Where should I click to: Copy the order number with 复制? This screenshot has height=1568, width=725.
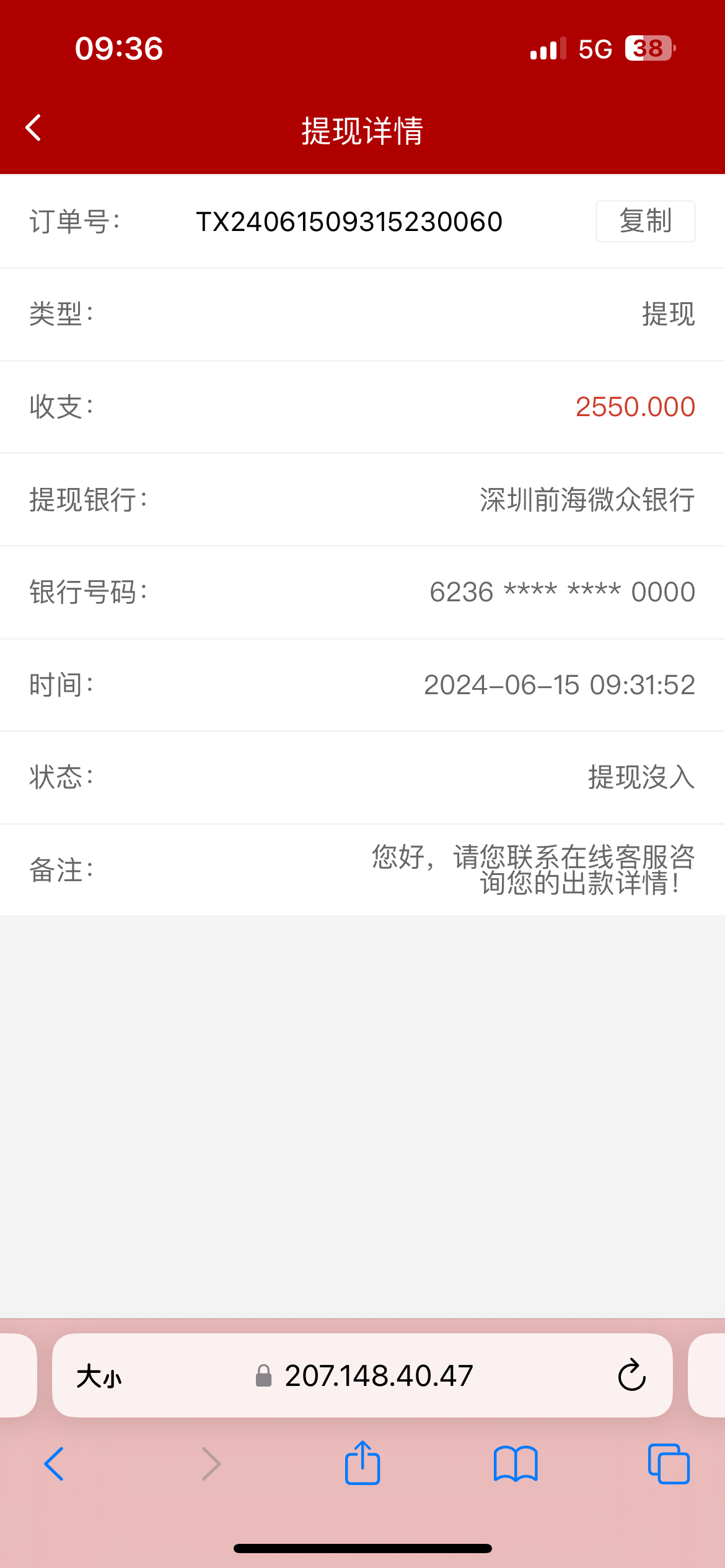(x=645, y=221)
